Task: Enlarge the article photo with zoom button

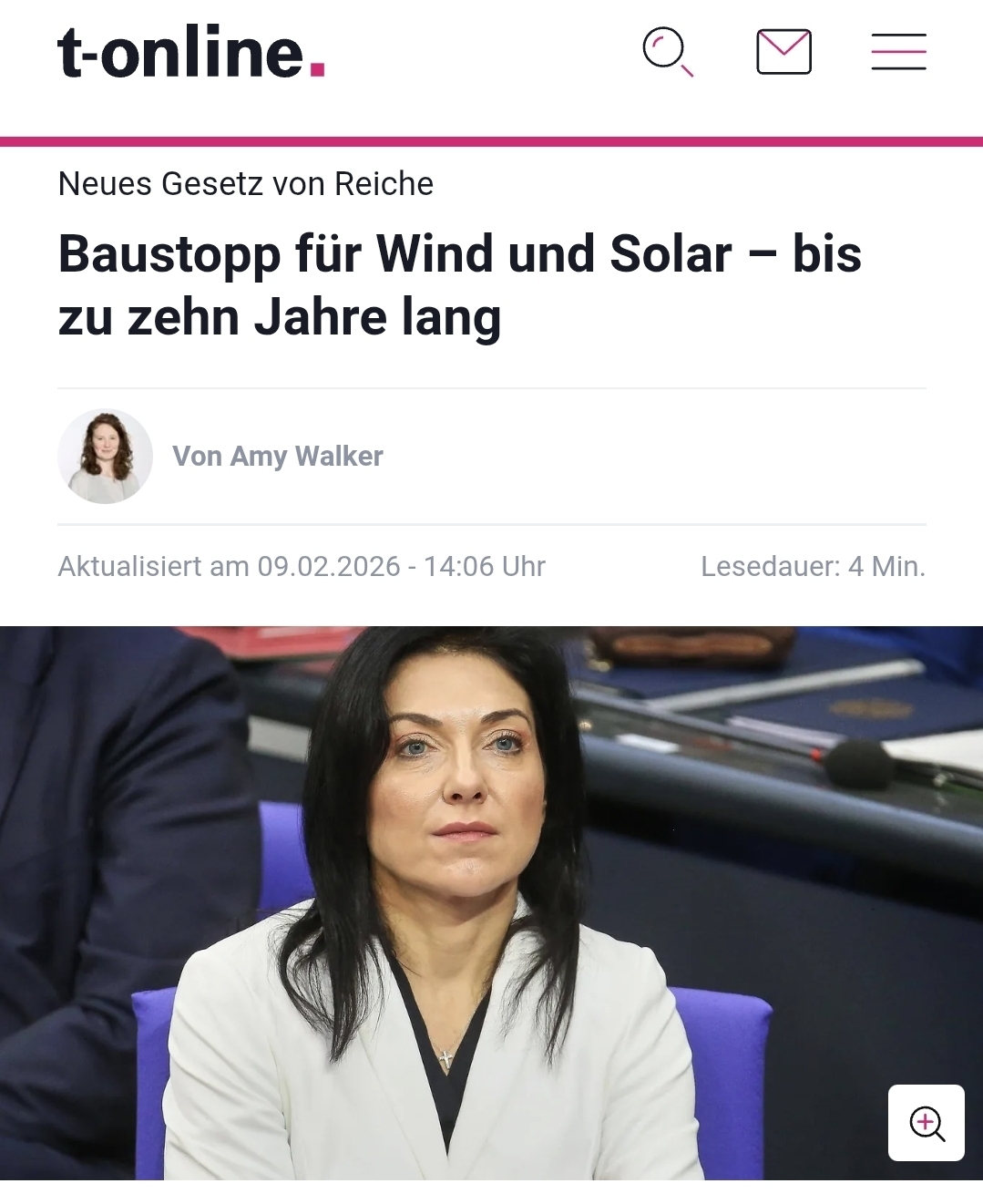Action: click(x=926, y=1123)
